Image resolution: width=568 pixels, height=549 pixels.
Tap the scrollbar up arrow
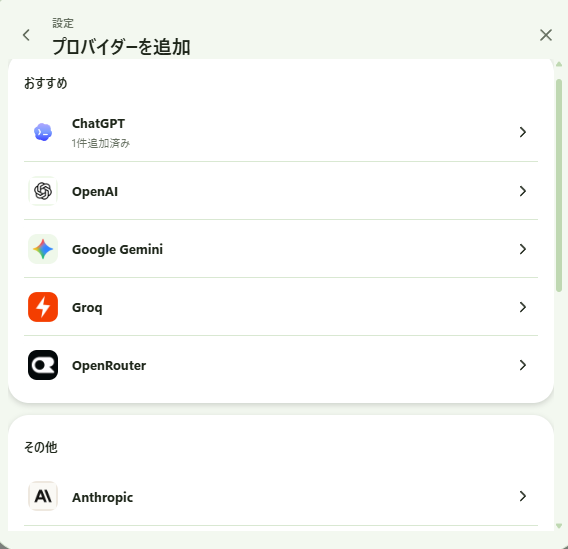[559, 64]
